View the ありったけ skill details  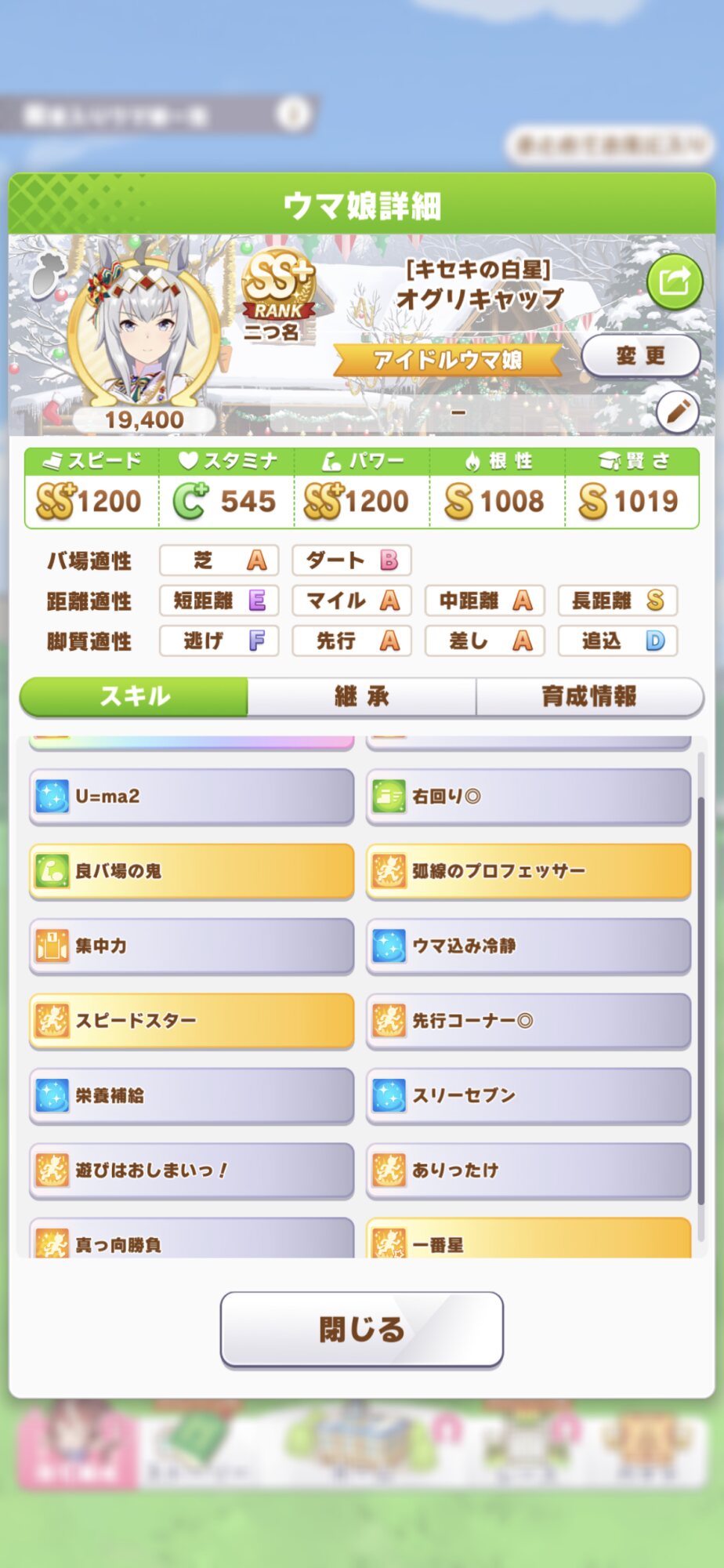[528, 1170]
